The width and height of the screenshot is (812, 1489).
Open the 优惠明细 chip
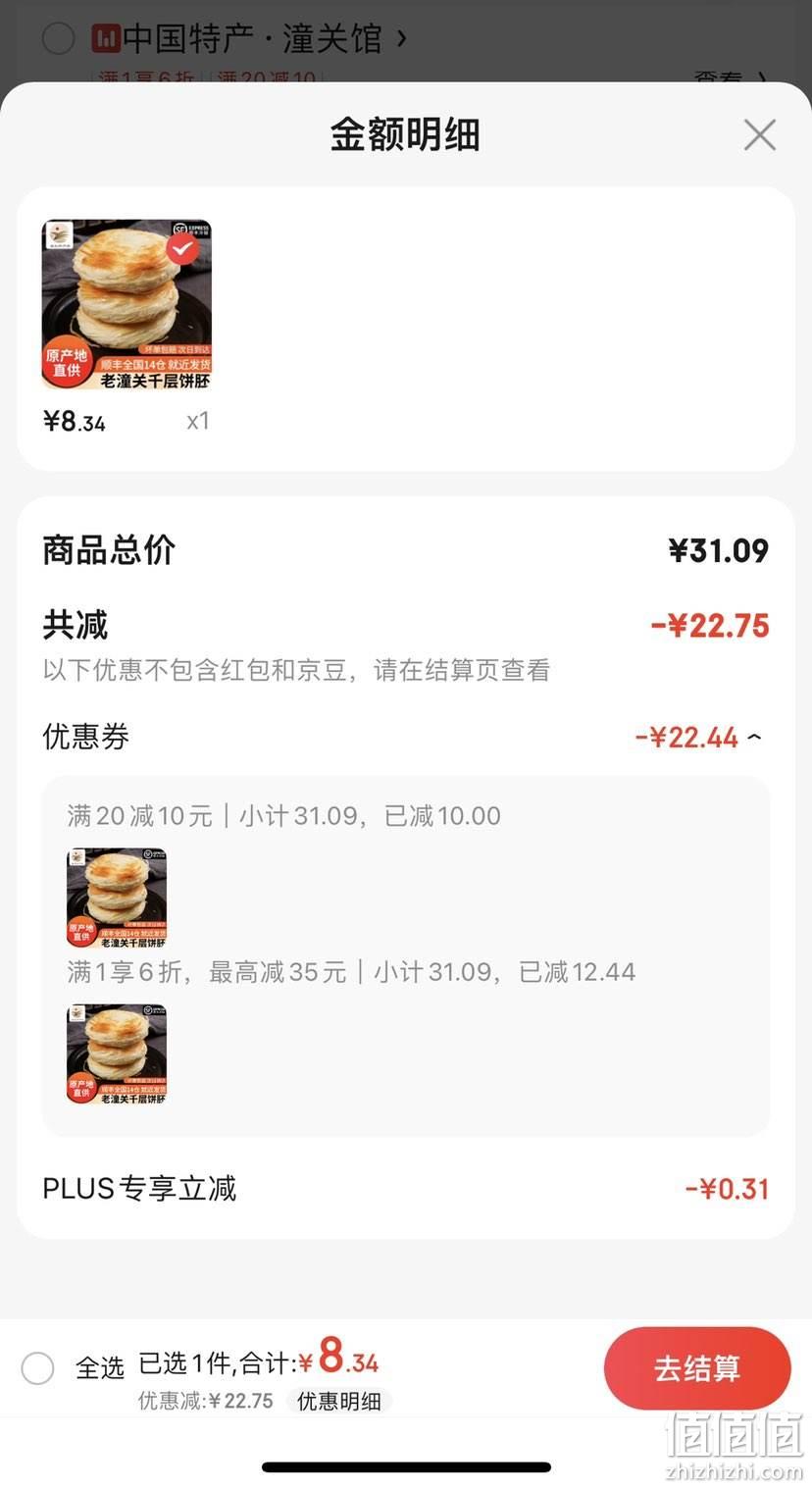click(x=339, y=1402)
